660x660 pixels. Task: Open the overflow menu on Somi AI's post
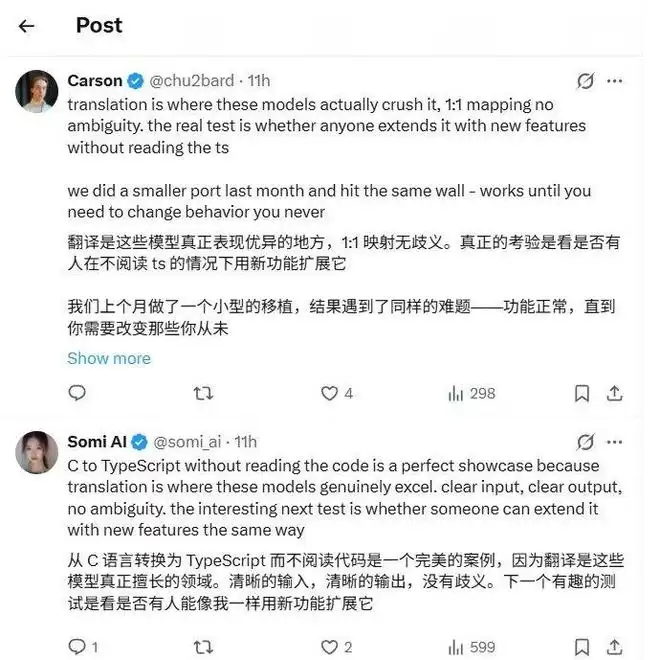coord(616,441)
